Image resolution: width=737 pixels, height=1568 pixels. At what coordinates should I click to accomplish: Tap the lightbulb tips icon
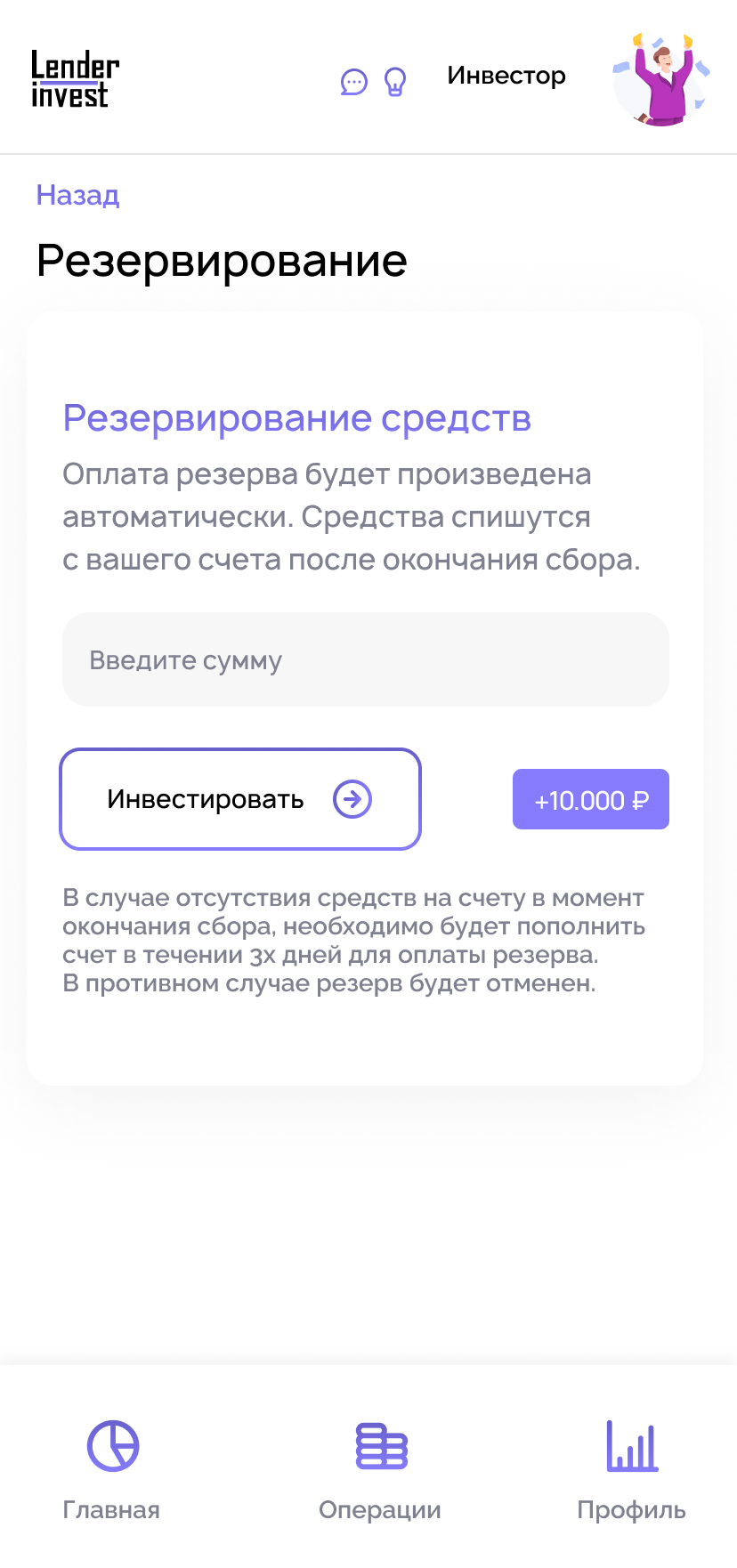click(394, 82)
